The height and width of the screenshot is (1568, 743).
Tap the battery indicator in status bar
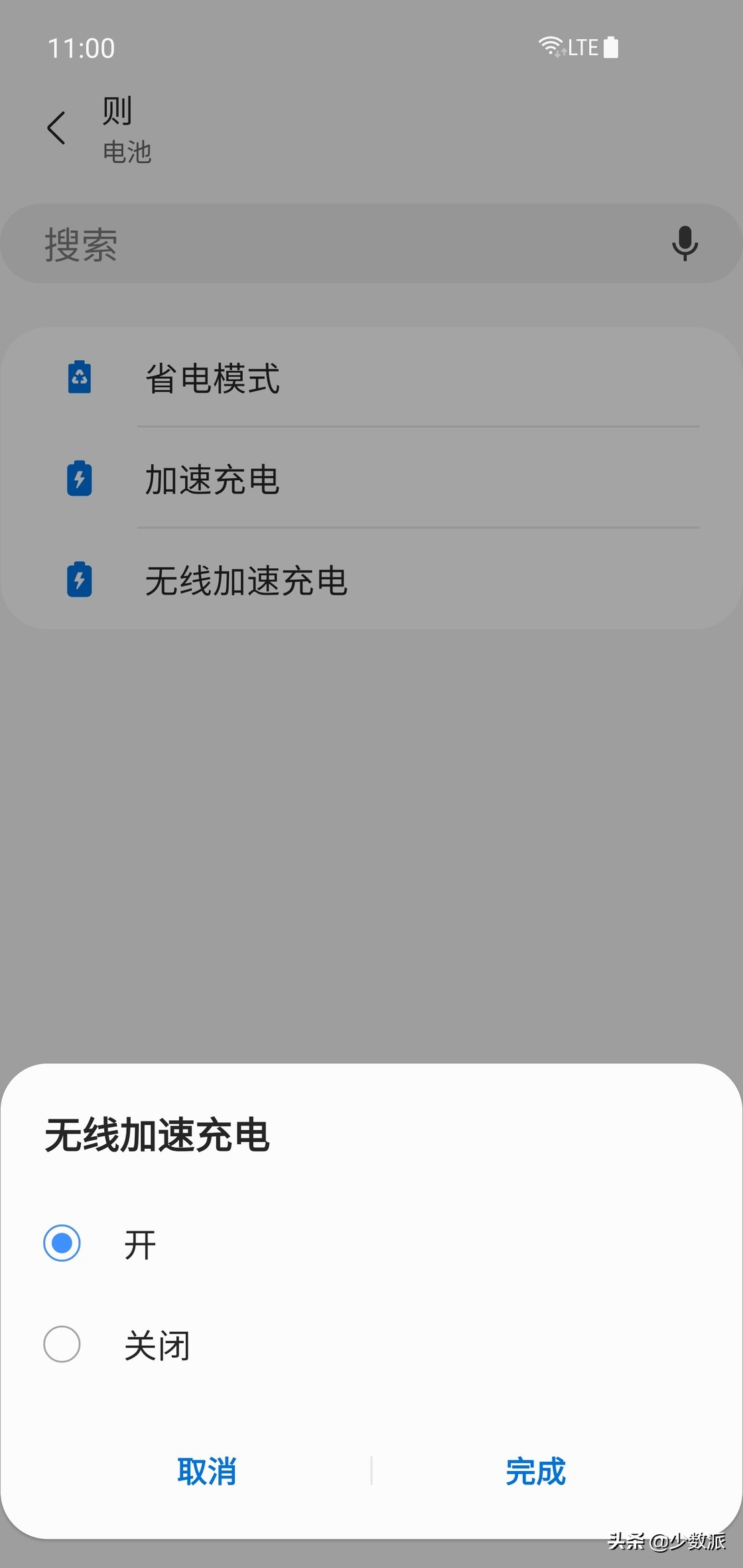tap(611, 46)
